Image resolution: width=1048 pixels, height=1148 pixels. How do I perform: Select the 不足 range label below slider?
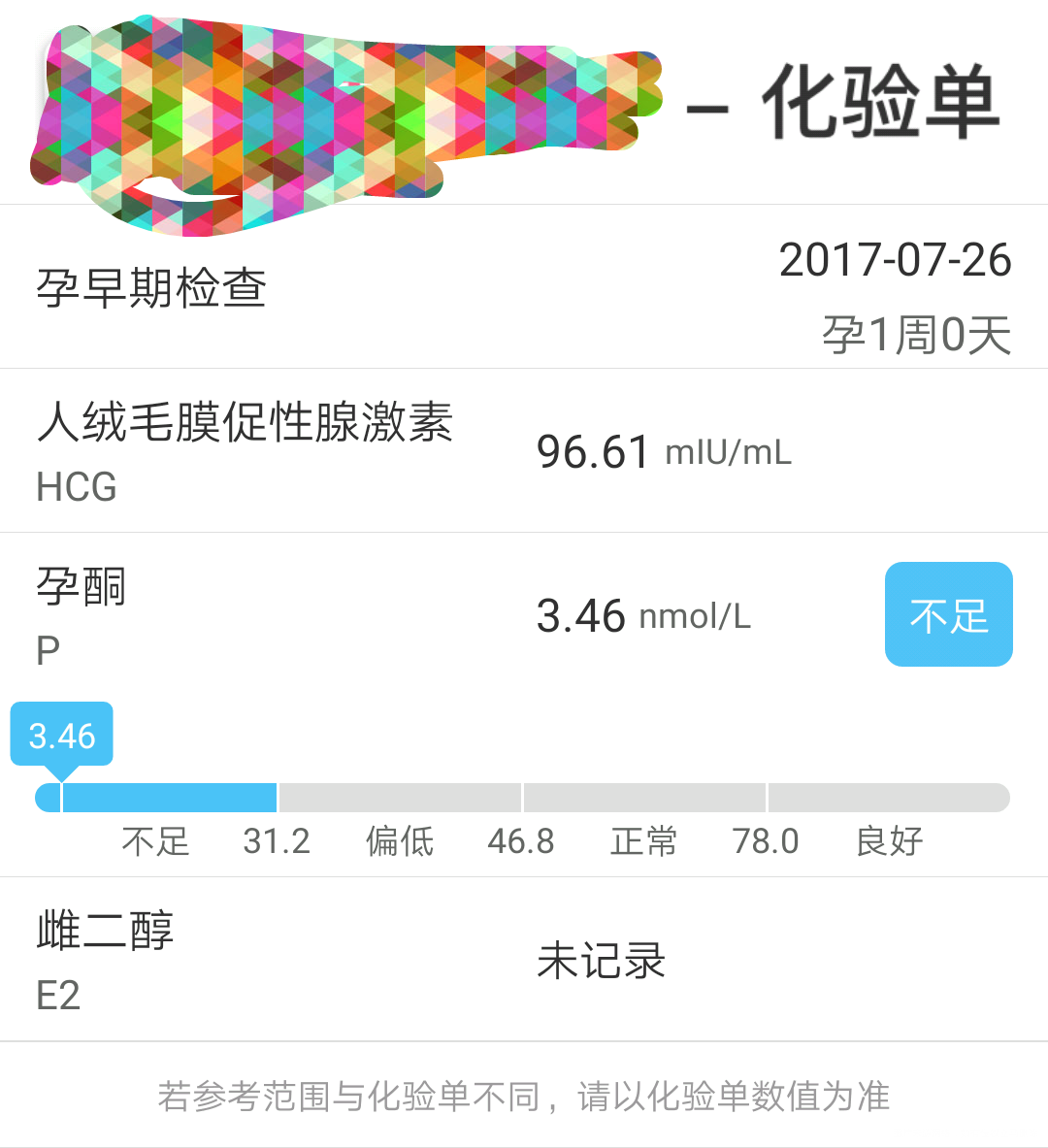click(155, 842)
